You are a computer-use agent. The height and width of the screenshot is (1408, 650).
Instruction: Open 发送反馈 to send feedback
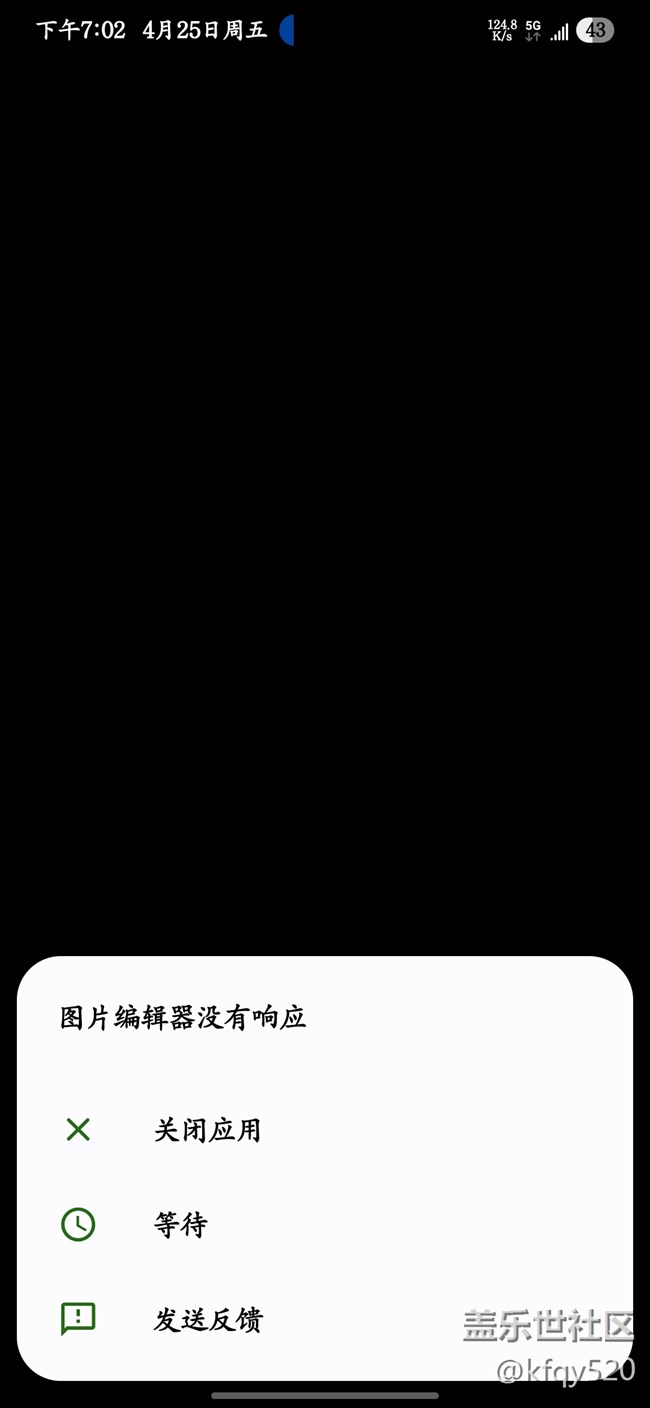(x=208, y=1320)
